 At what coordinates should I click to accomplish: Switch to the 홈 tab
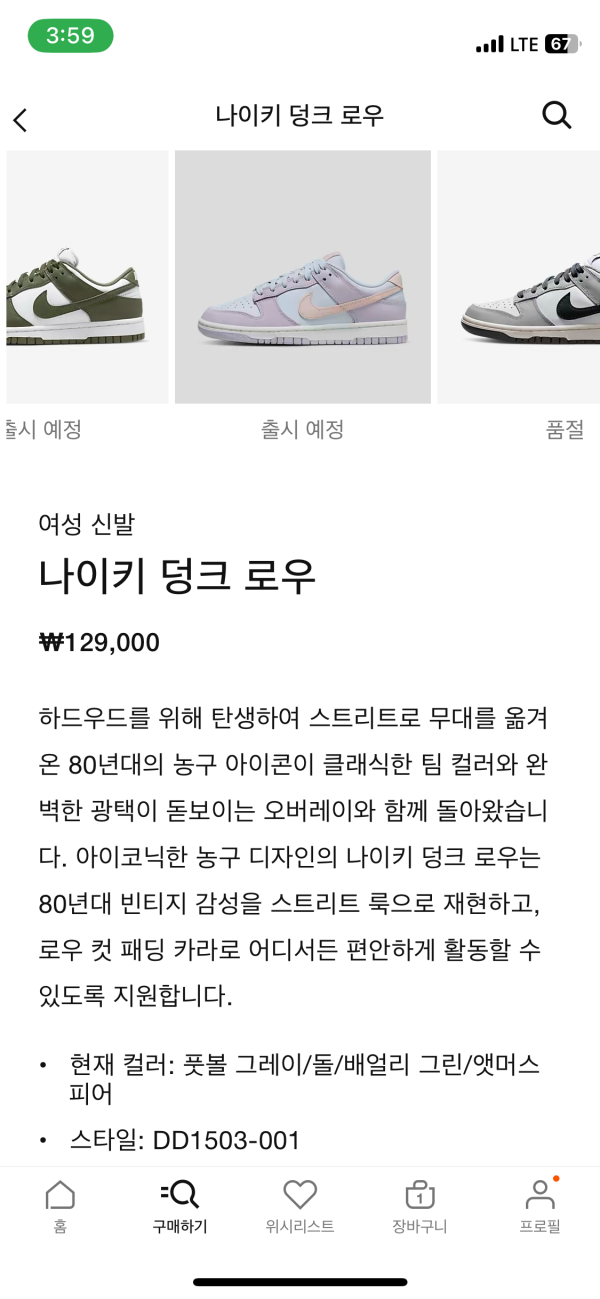(60, 1206)
